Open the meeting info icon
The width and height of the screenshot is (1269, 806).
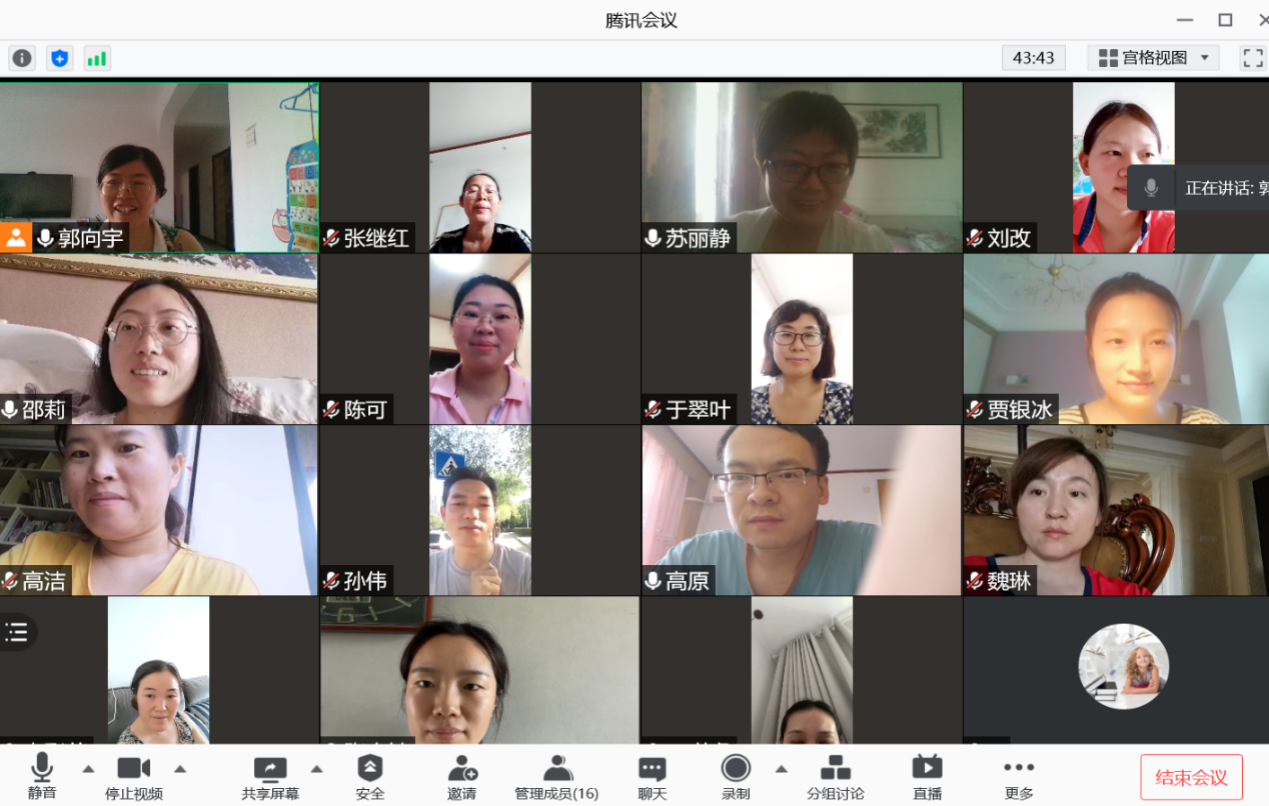pyautogui.click(x=22, y=58)
